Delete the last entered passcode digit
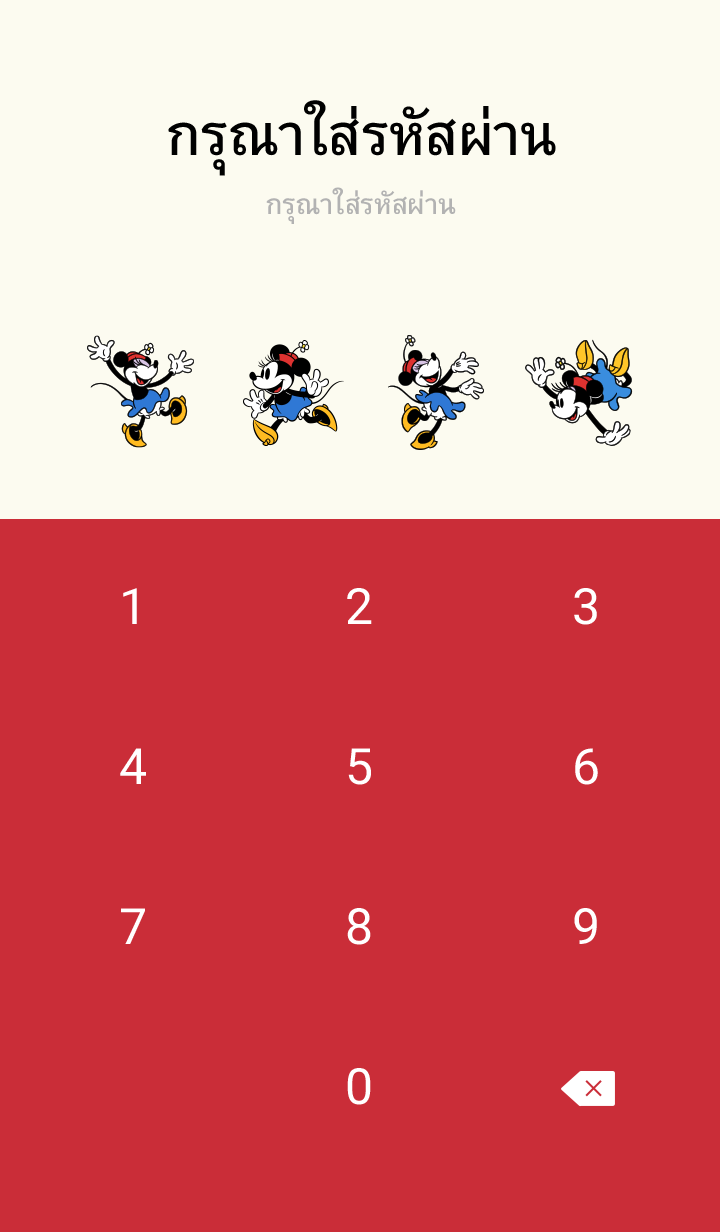 pyautogui.click(x=588, y=1088)
